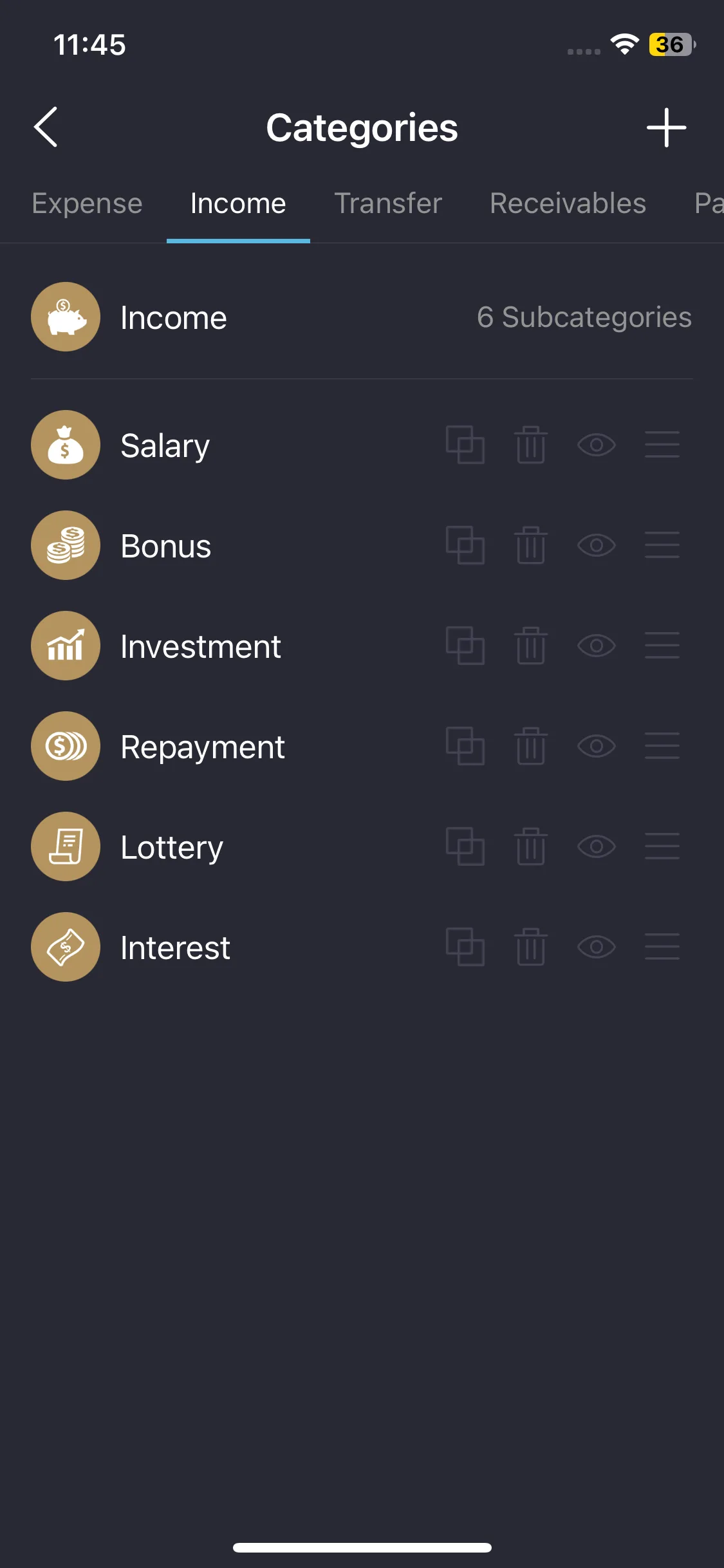The image size is (724, 1568).
Task: Delete the Lottery subcategory
Action: pyautogui.click(x=531, y=846)
